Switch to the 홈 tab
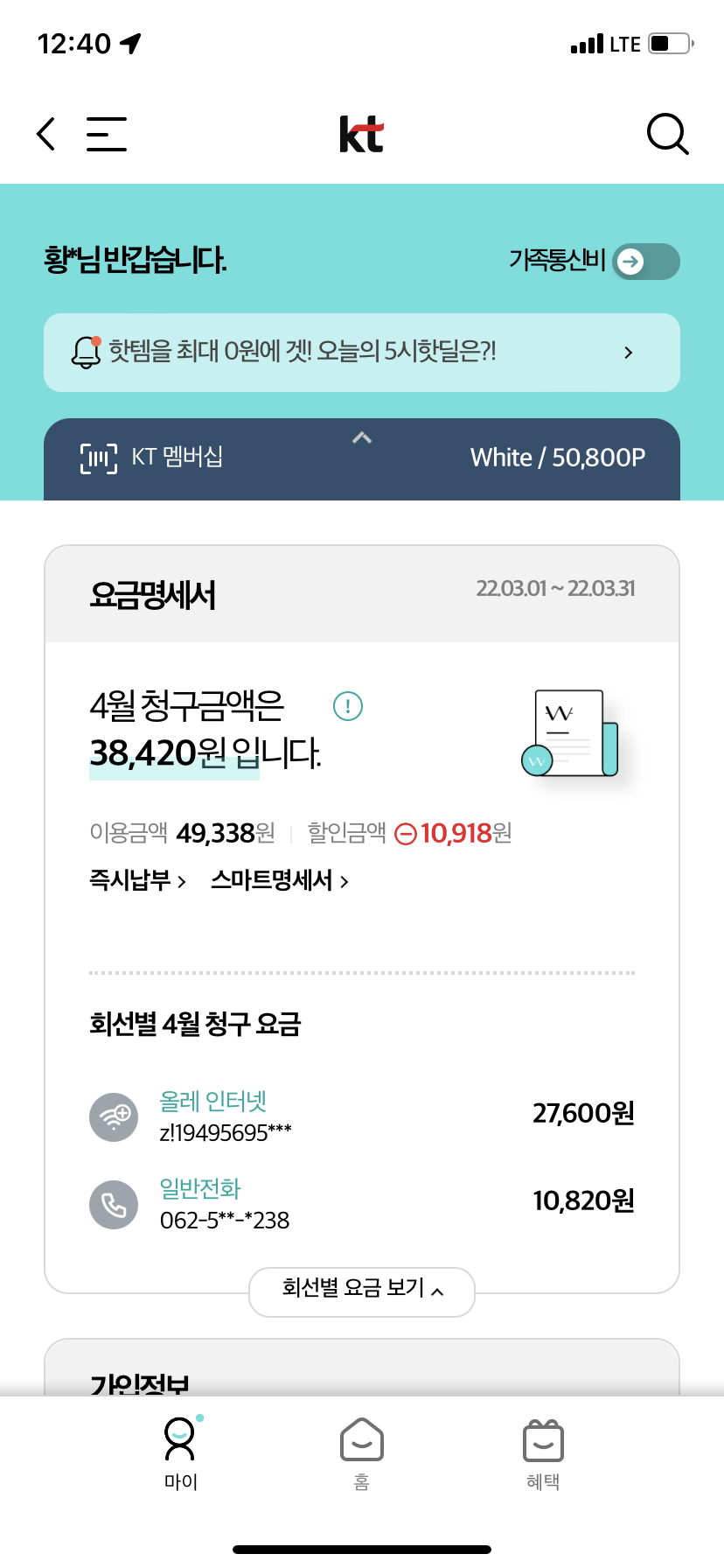 [361, 1452]
